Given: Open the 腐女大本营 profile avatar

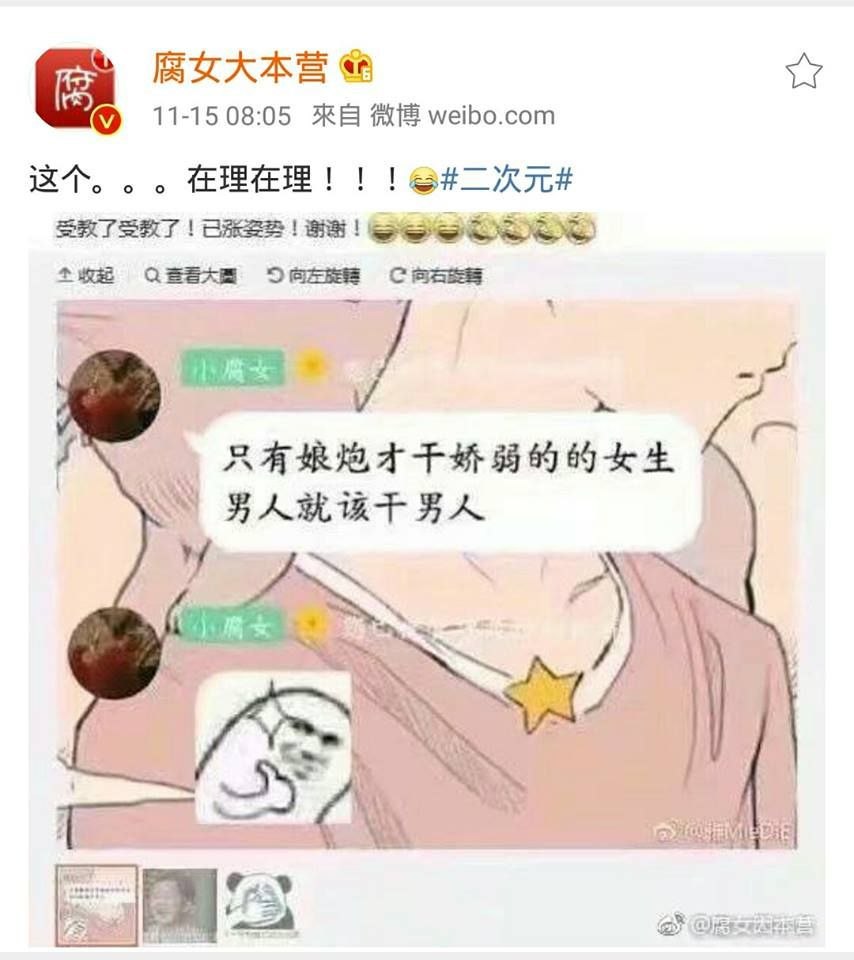Looking at the screenshot, I should click(75, 87).
